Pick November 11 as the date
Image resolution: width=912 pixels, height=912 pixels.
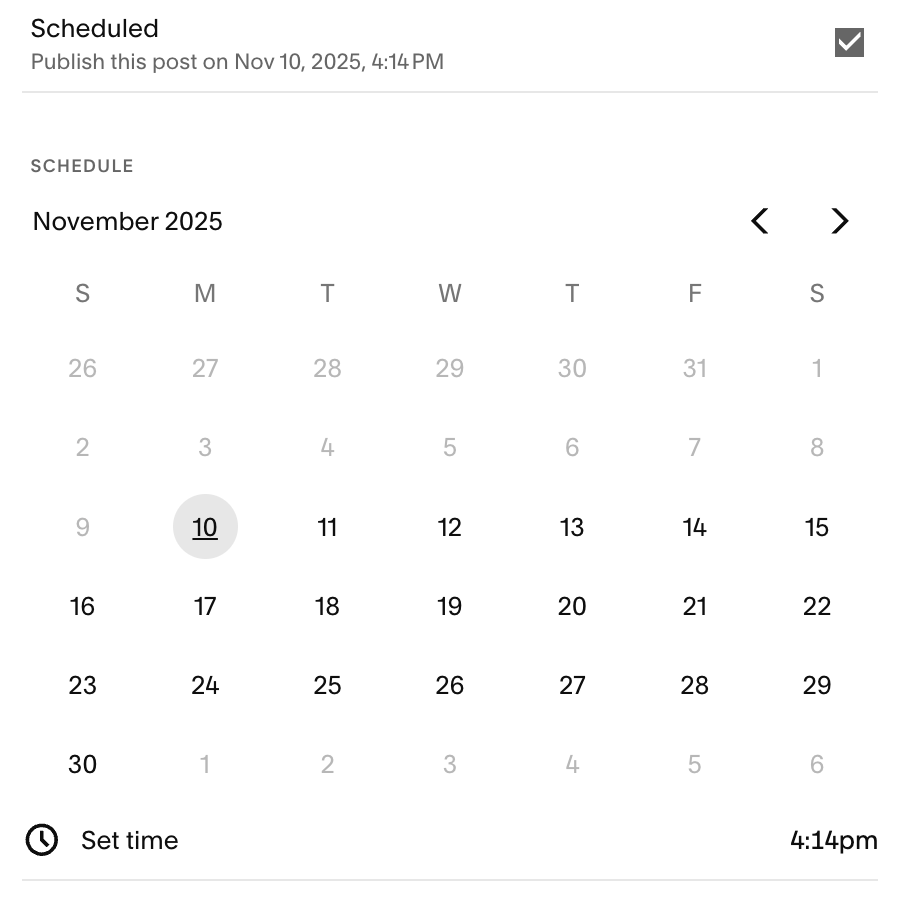(327, 527)
